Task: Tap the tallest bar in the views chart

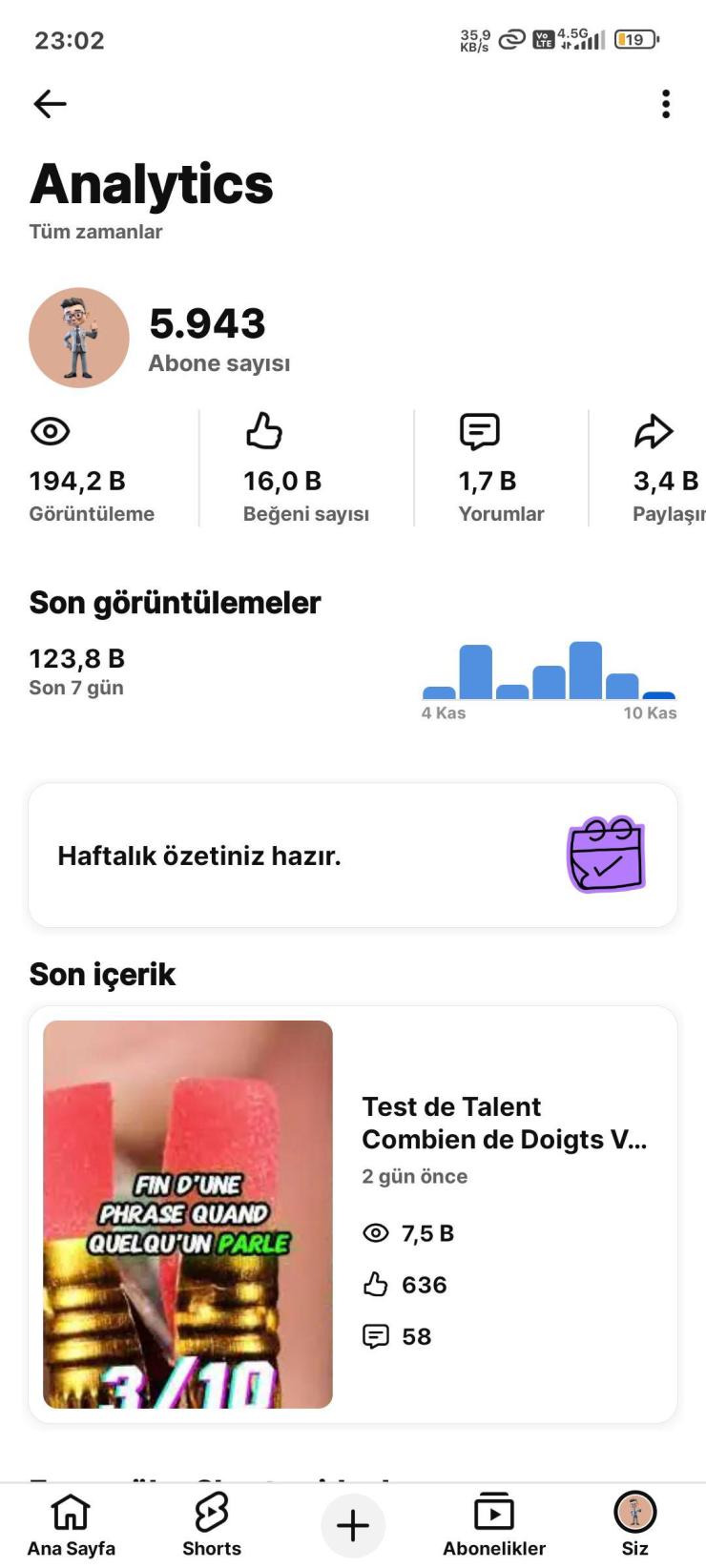Action: click(587, 668)
